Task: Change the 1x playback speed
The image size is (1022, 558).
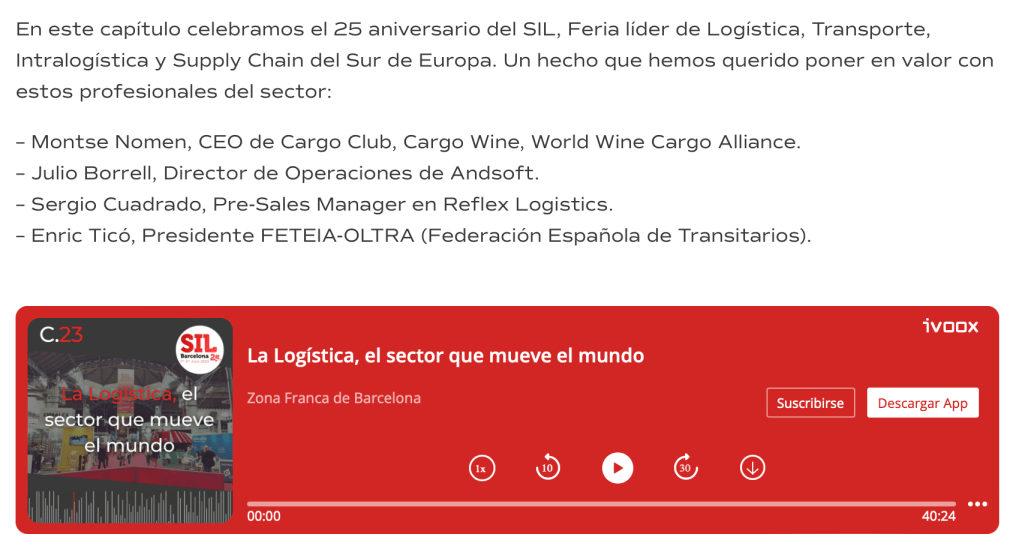Action: (482, 467)
